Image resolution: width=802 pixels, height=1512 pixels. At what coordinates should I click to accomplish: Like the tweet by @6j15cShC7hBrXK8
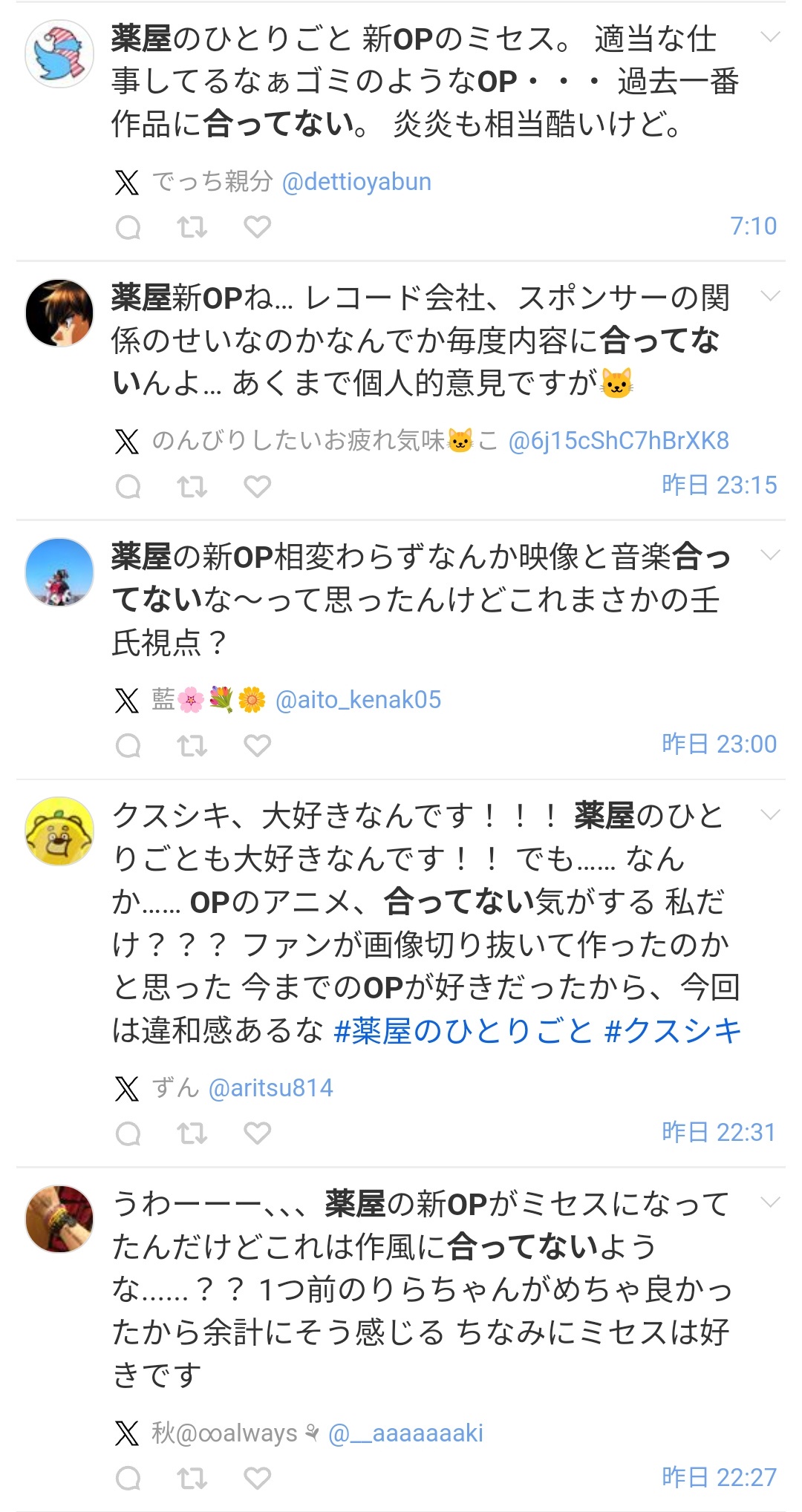(x=257, y=486)
